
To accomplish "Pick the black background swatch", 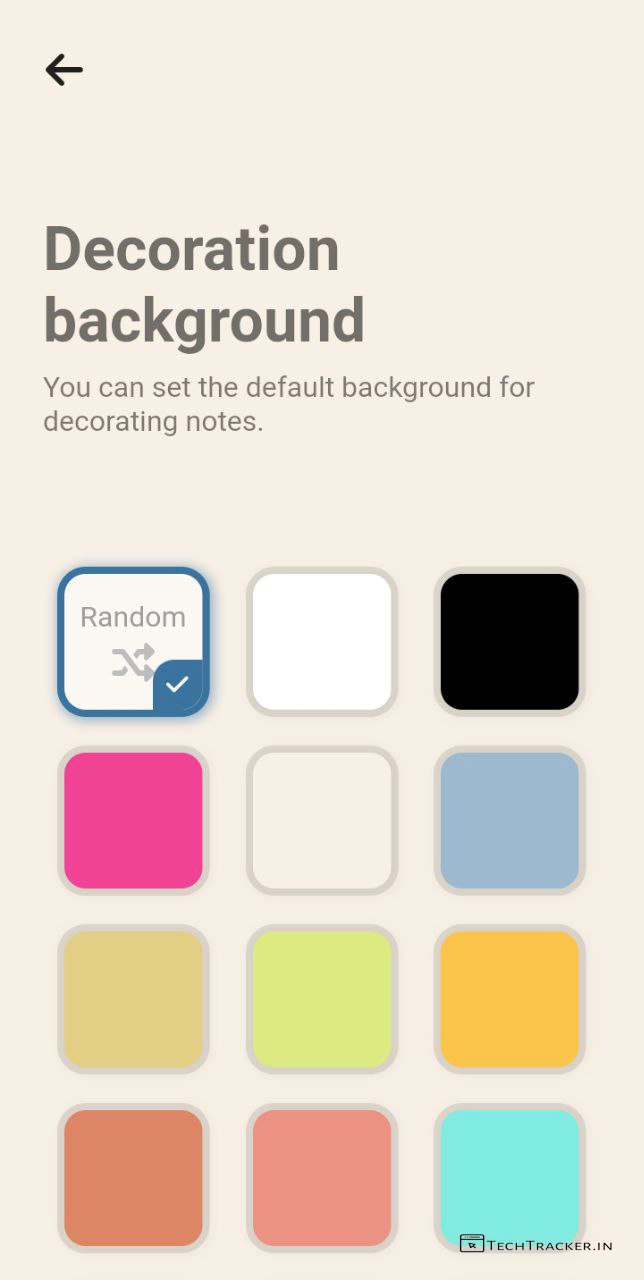I will pyautogui.click(x=509, y=641).
